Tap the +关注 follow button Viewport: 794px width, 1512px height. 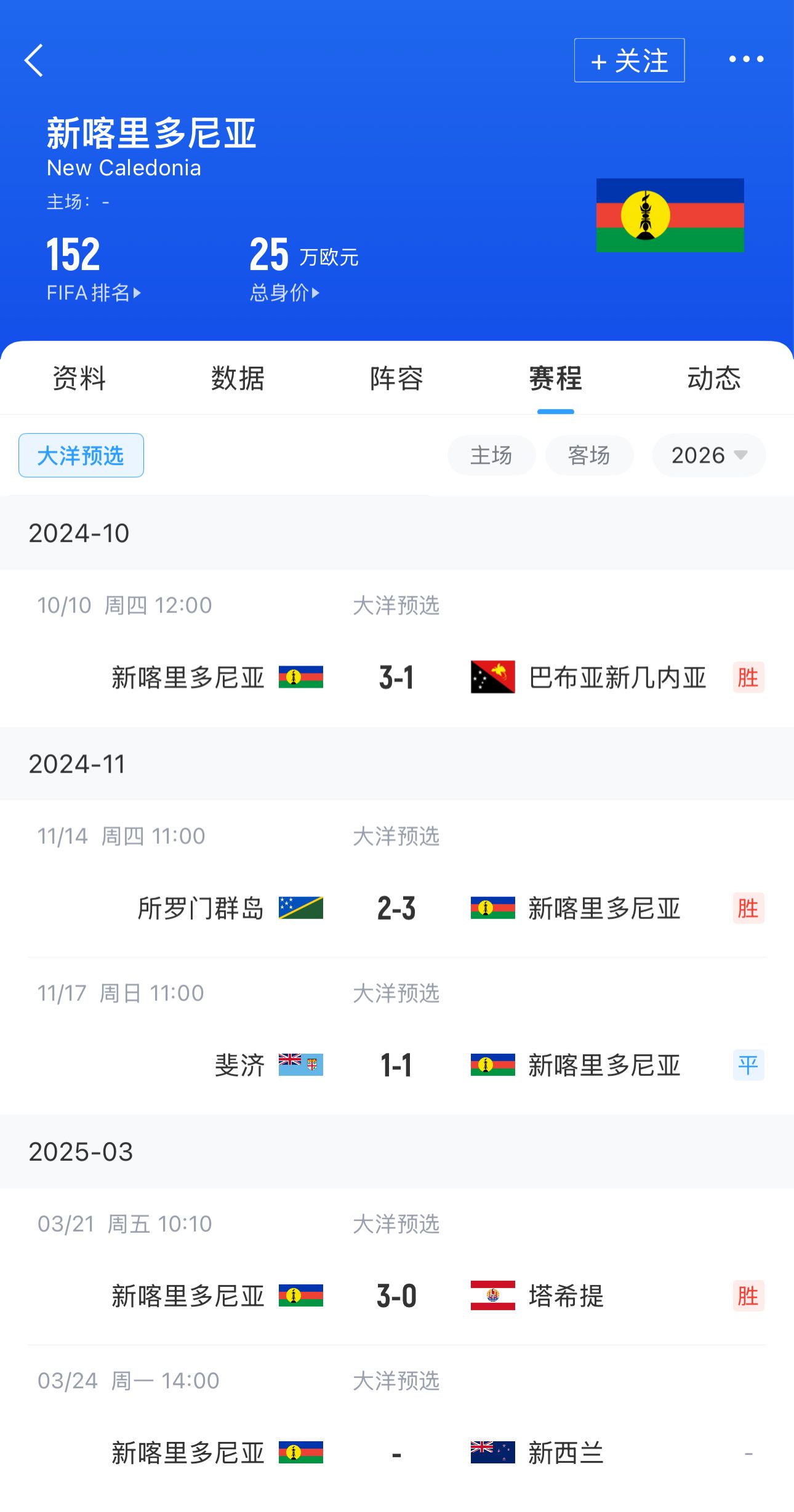pos(629,60)
